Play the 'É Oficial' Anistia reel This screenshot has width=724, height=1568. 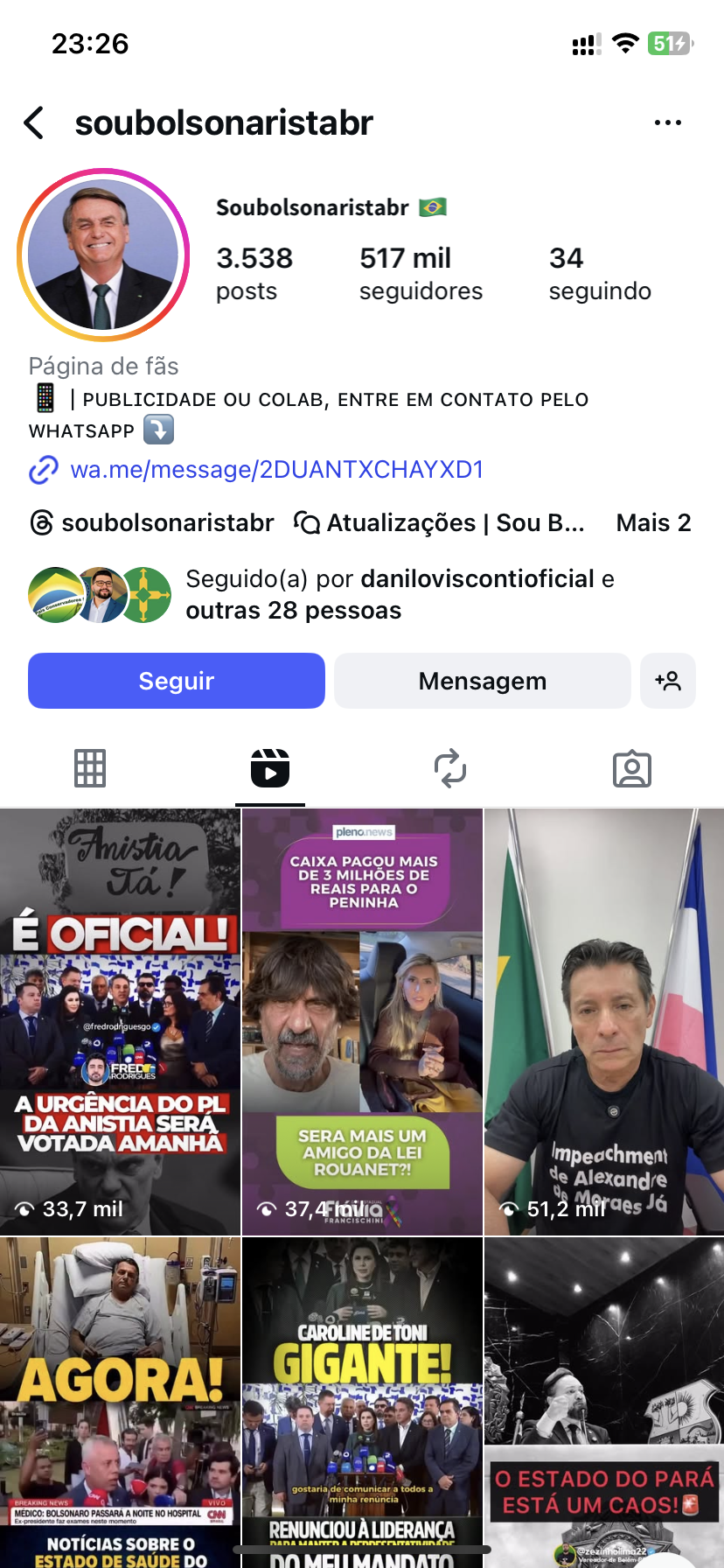pyautogui.click(x=120, y=1021)
